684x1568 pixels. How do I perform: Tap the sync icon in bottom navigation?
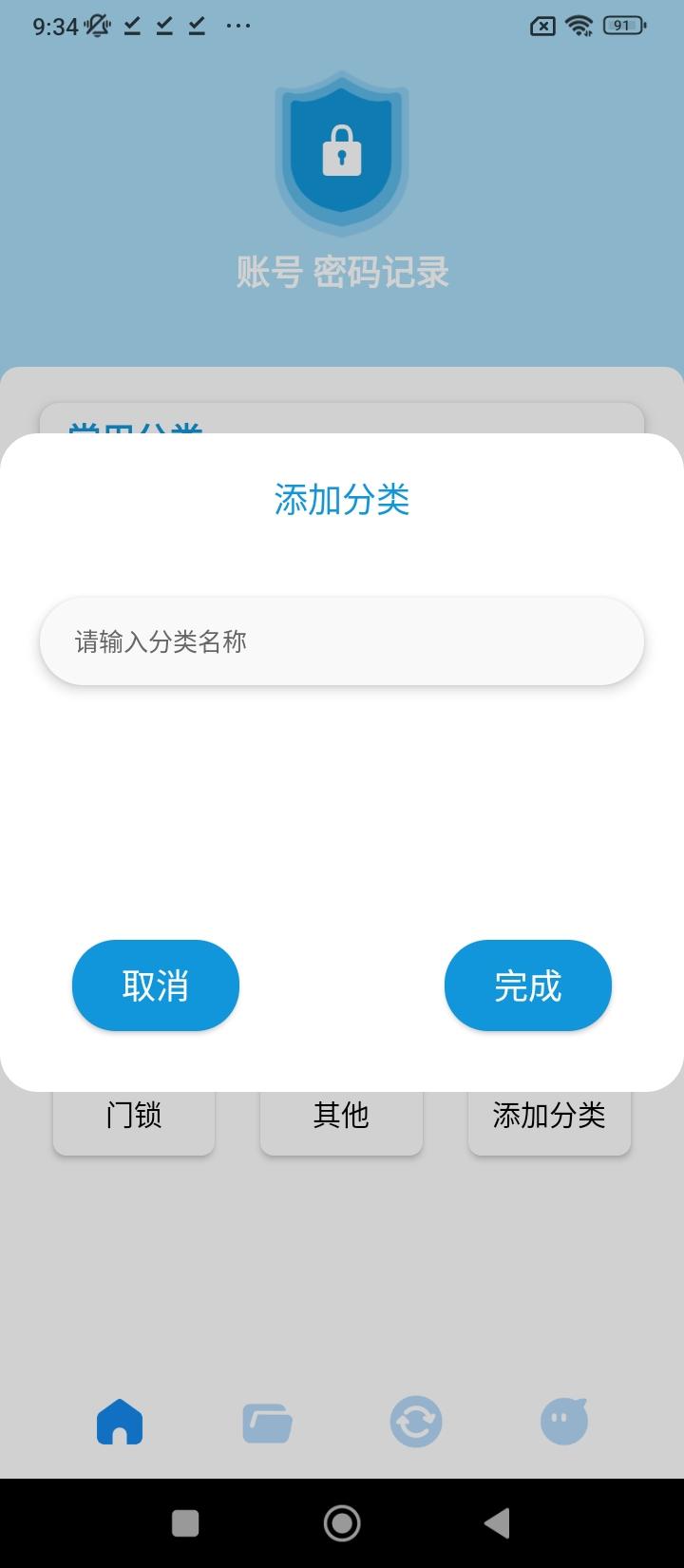point(416,1420)
